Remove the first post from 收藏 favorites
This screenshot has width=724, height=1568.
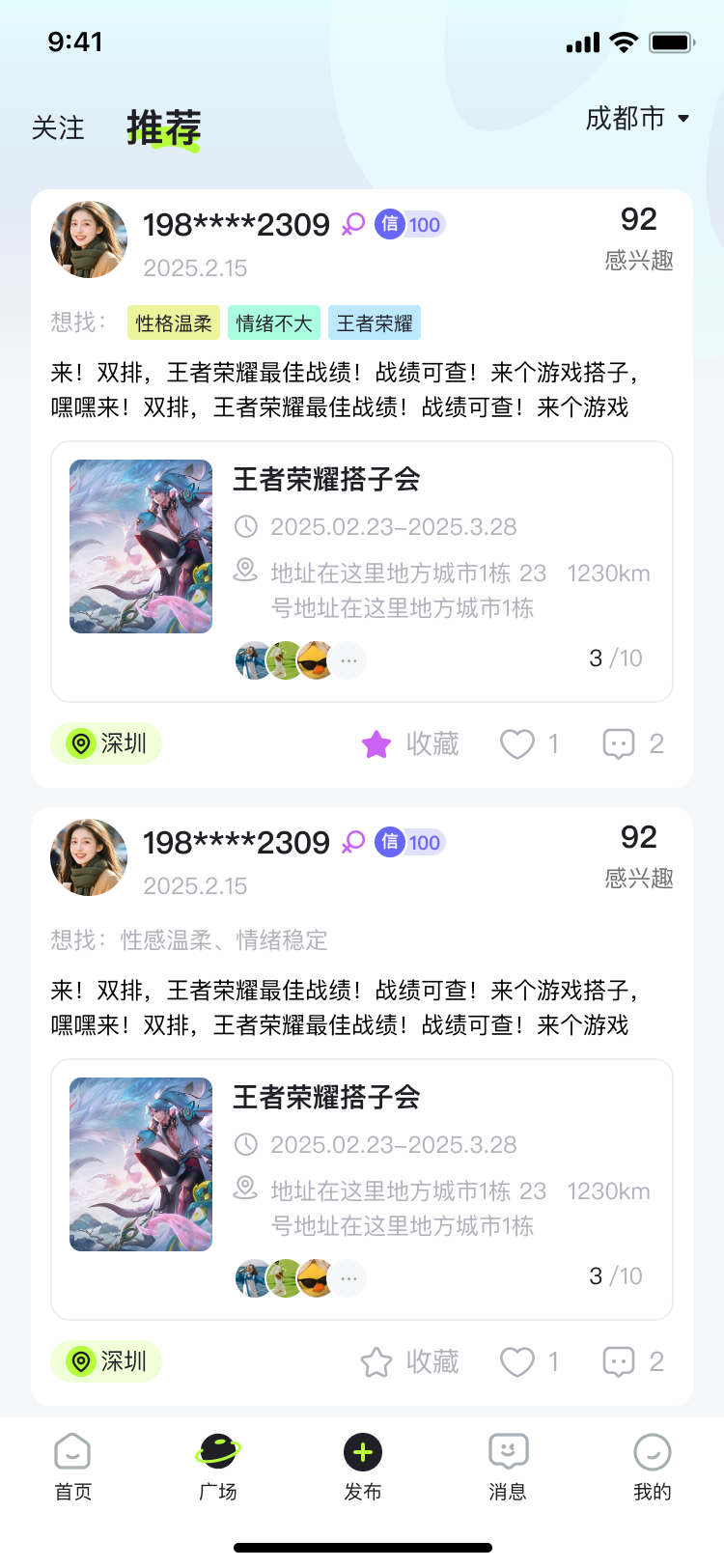[x=409, y=743]
